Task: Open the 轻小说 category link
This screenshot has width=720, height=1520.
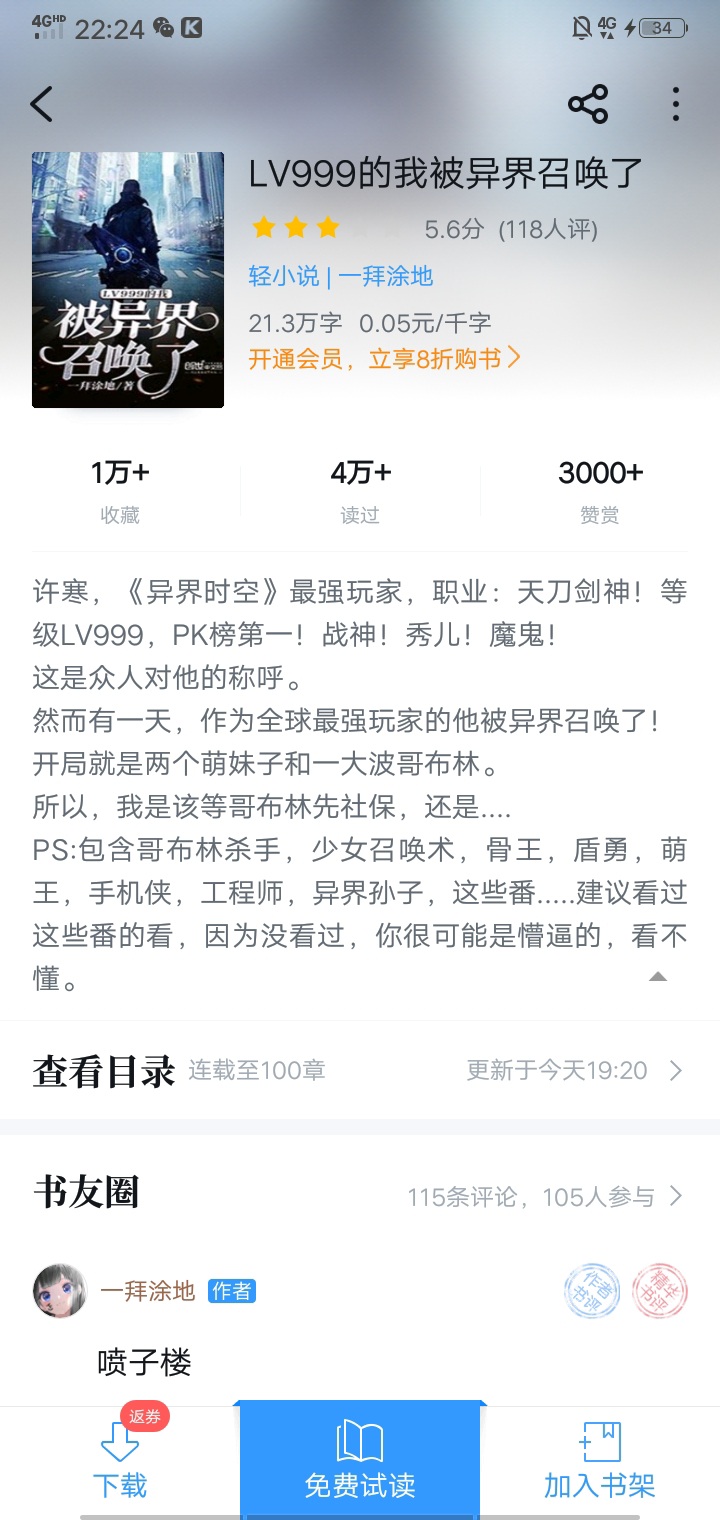Action: pos(284,276)
